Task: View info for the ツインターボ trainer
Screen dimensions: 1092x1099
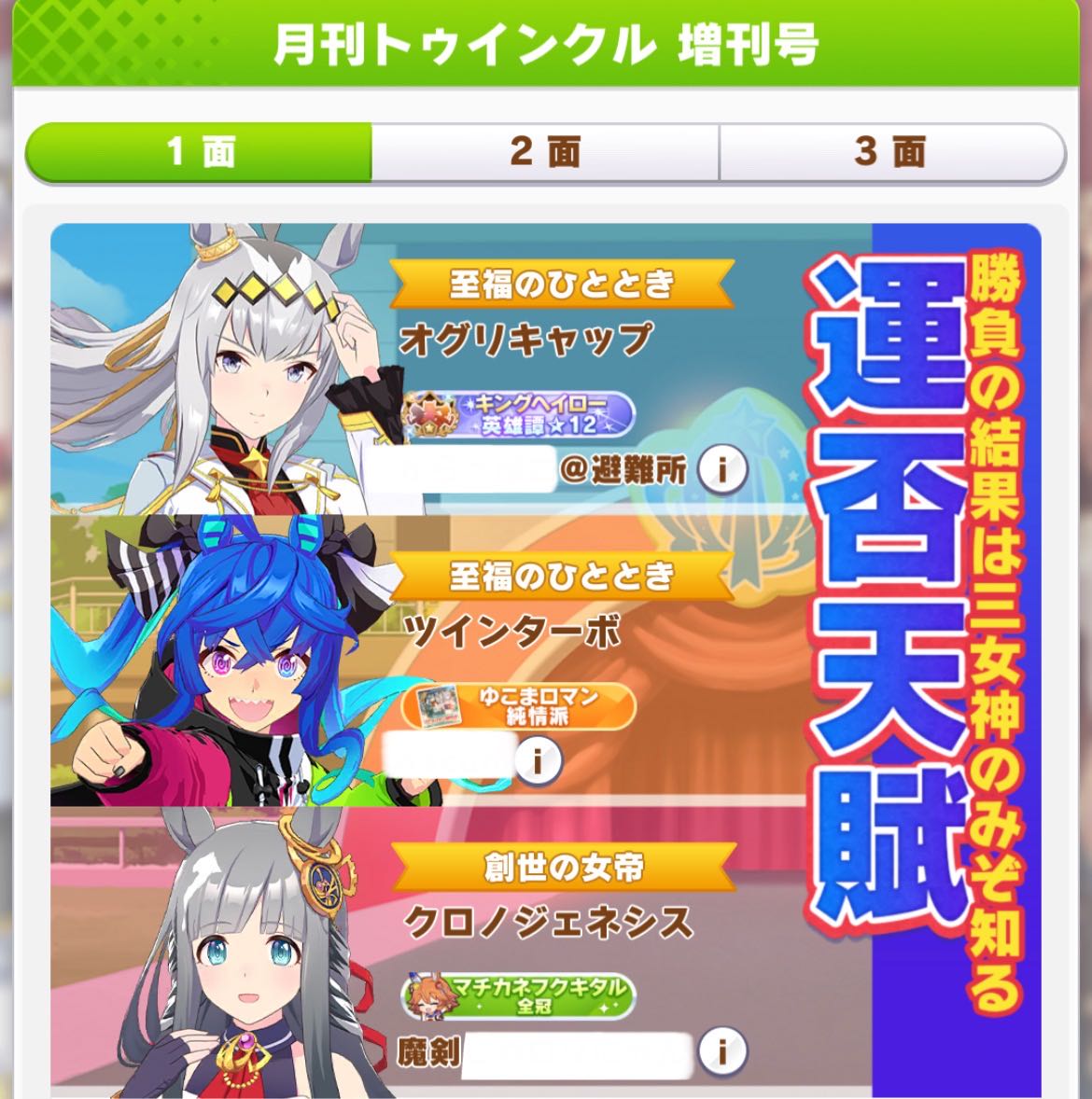Action: (x=538, y=759)
